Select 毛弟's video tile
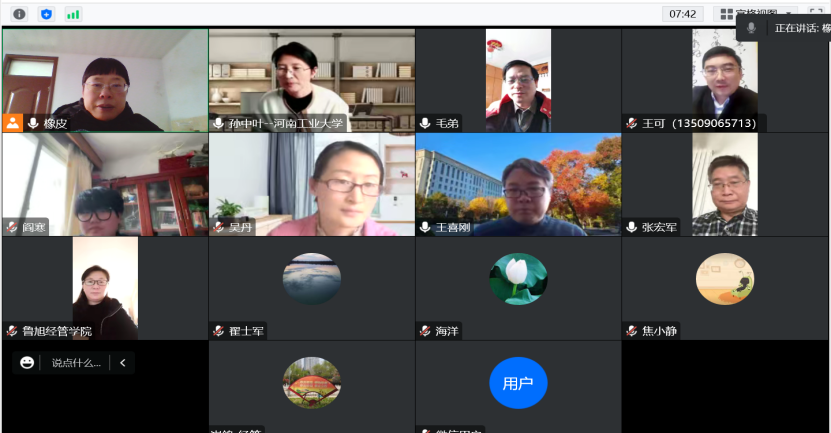Viewport: 831px width, 433px height. tap(518, 80)
